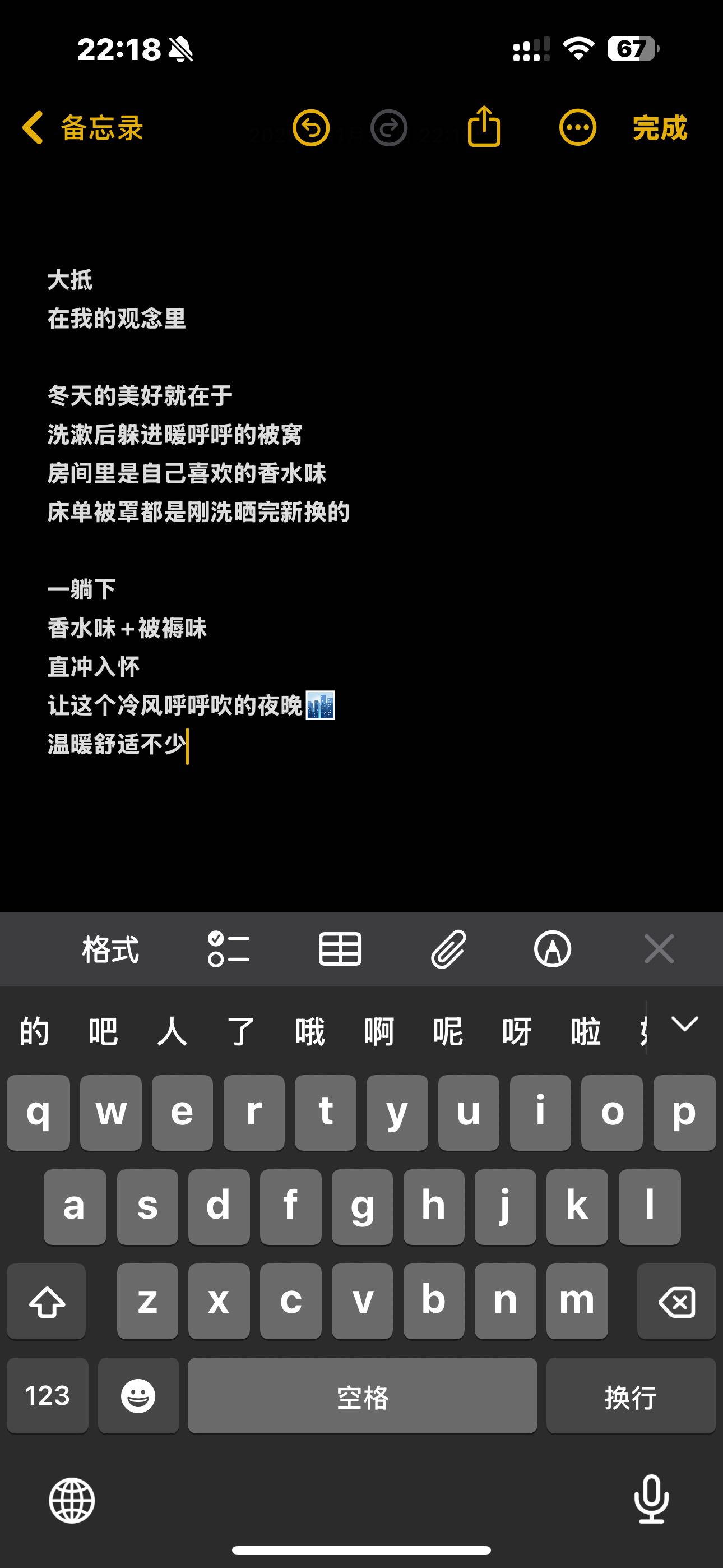
Task: Undo the last edit
Action: pyautogui.click(x=311, y=128)
